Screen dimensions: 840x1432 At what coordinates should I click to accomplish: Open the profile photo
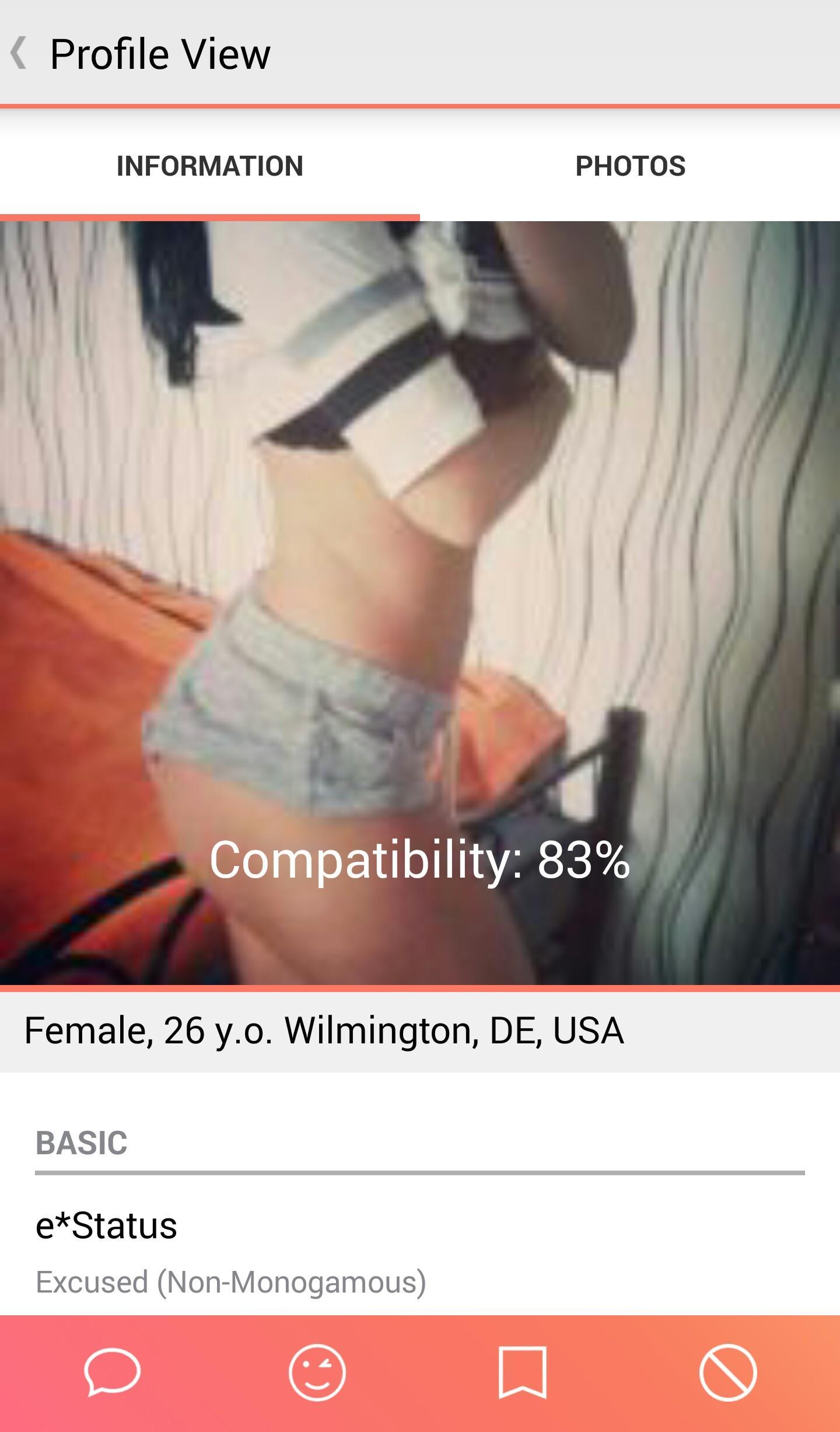[420, 584]
